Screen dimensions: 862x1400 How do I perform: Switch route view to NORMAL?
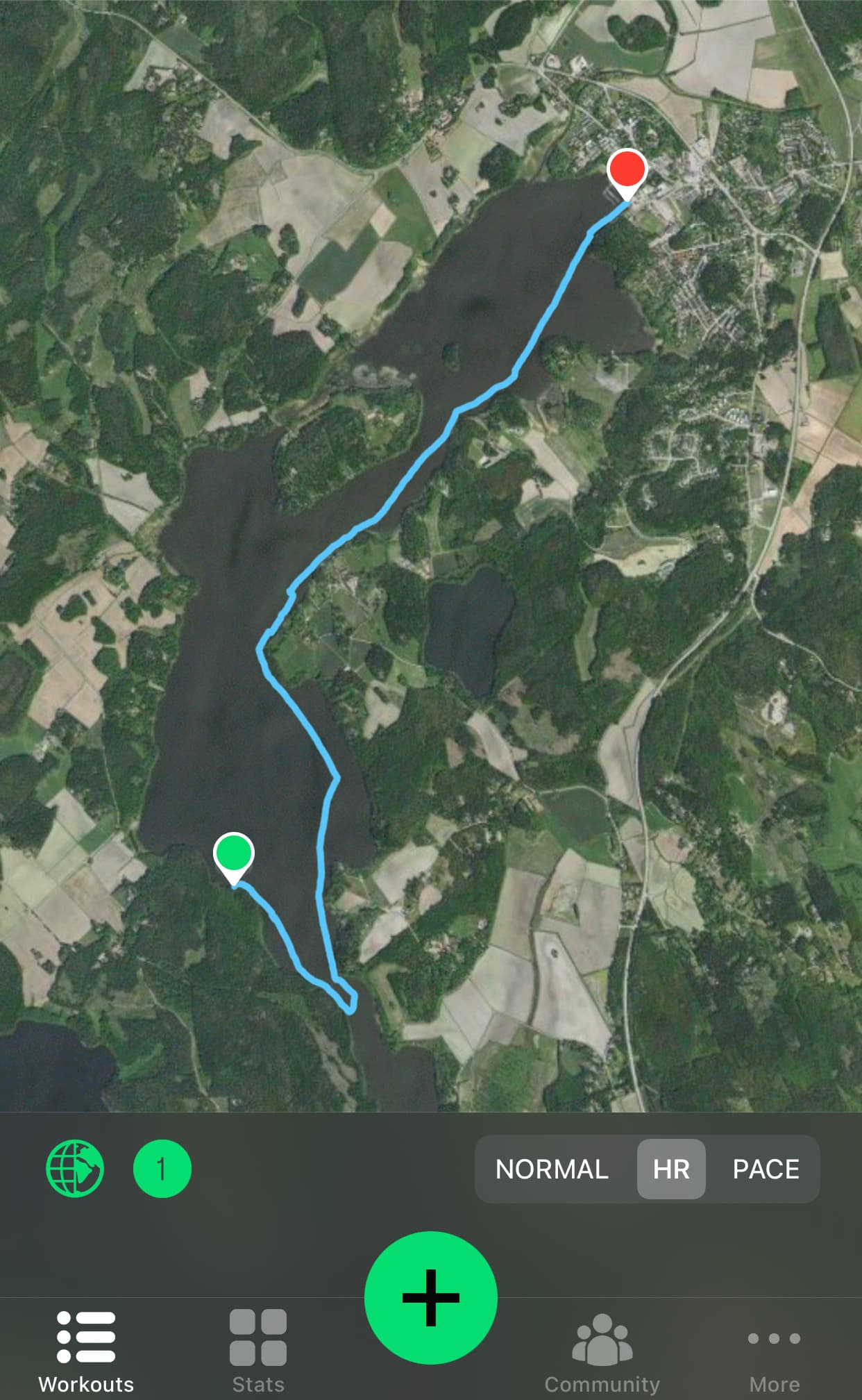tap(552, 1169)
